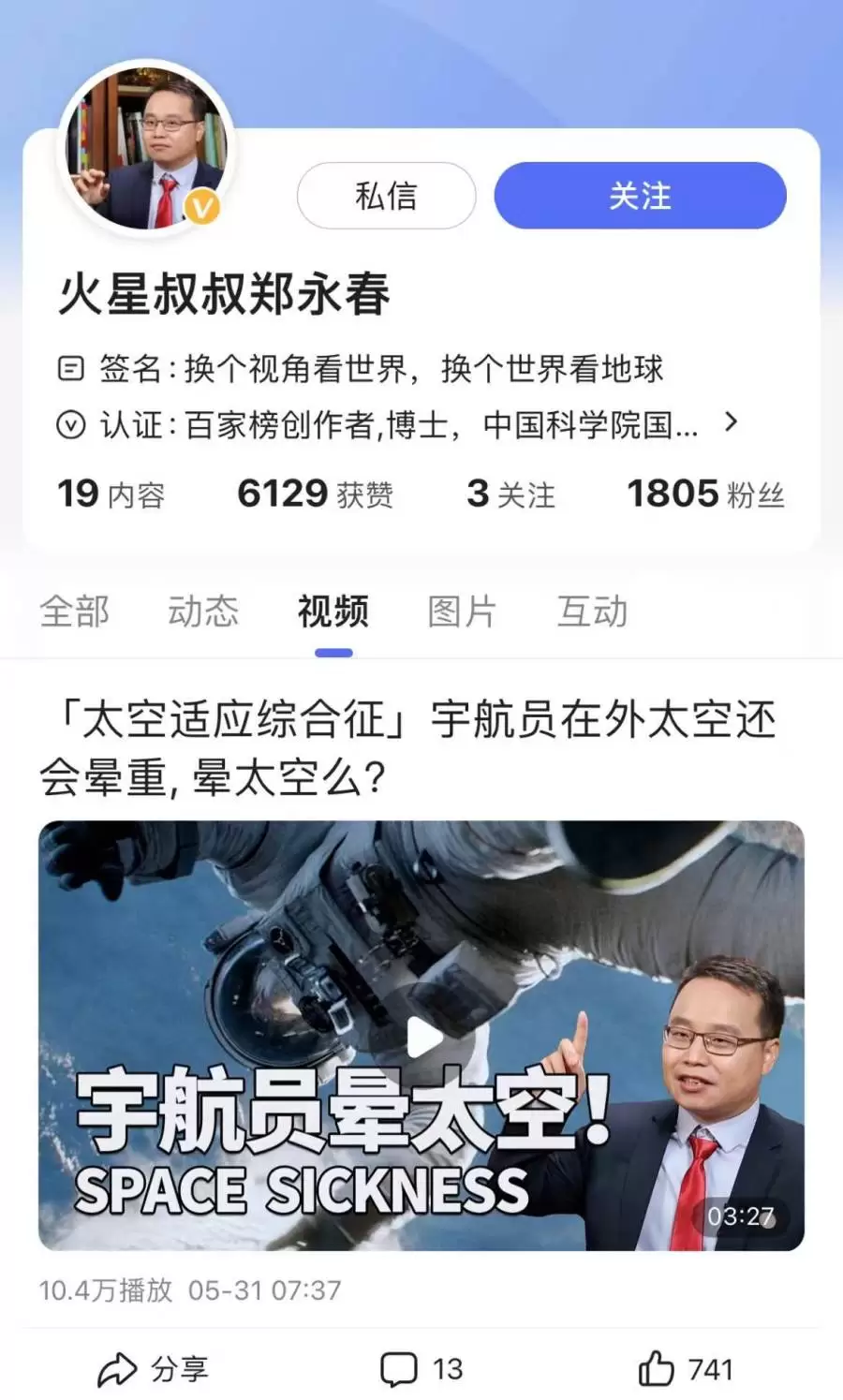Tap the 私信 private message button
Screen dimensions: 843x1400
pyautogui.click(x=386, y=196)
